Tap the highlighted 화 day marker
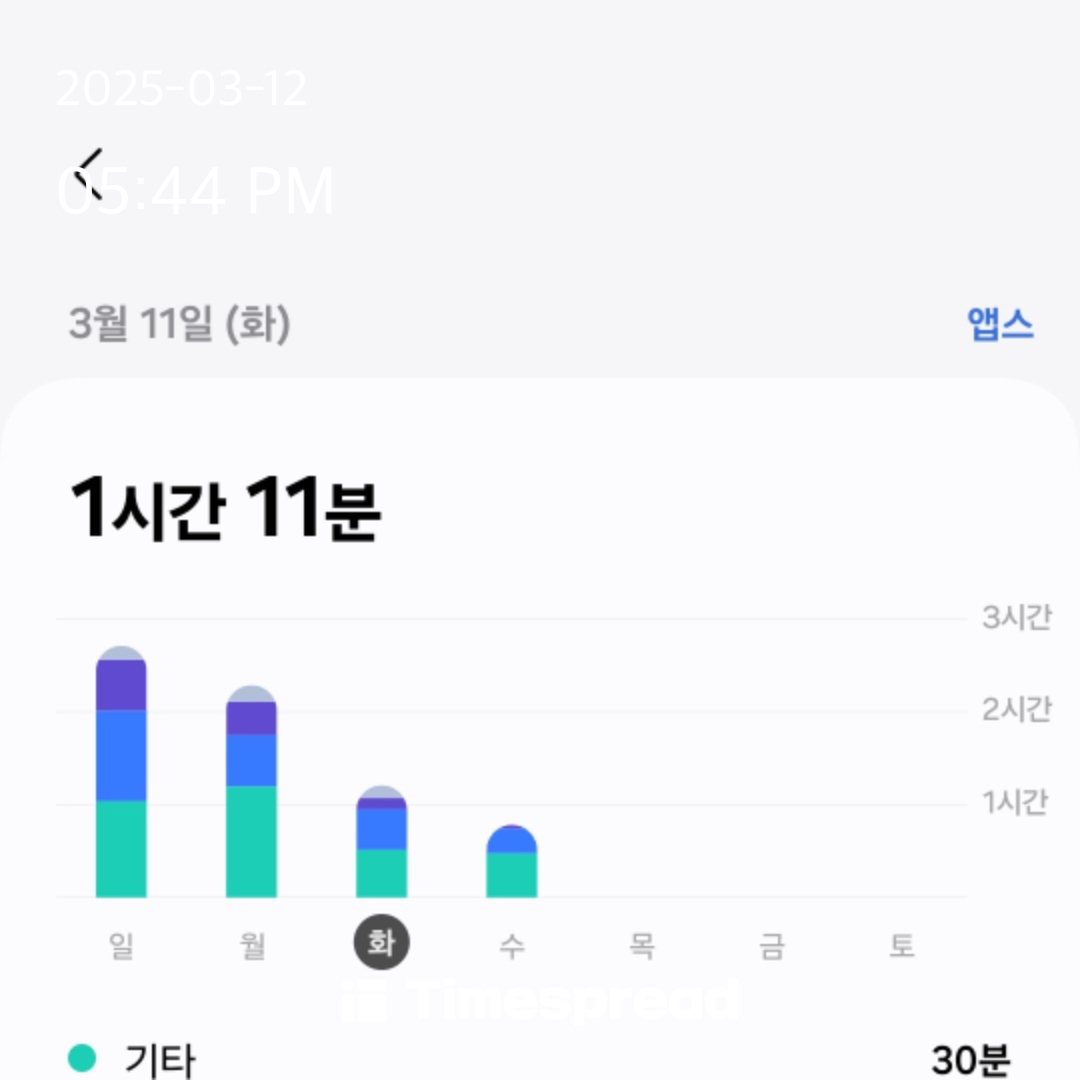 (381, 943)
